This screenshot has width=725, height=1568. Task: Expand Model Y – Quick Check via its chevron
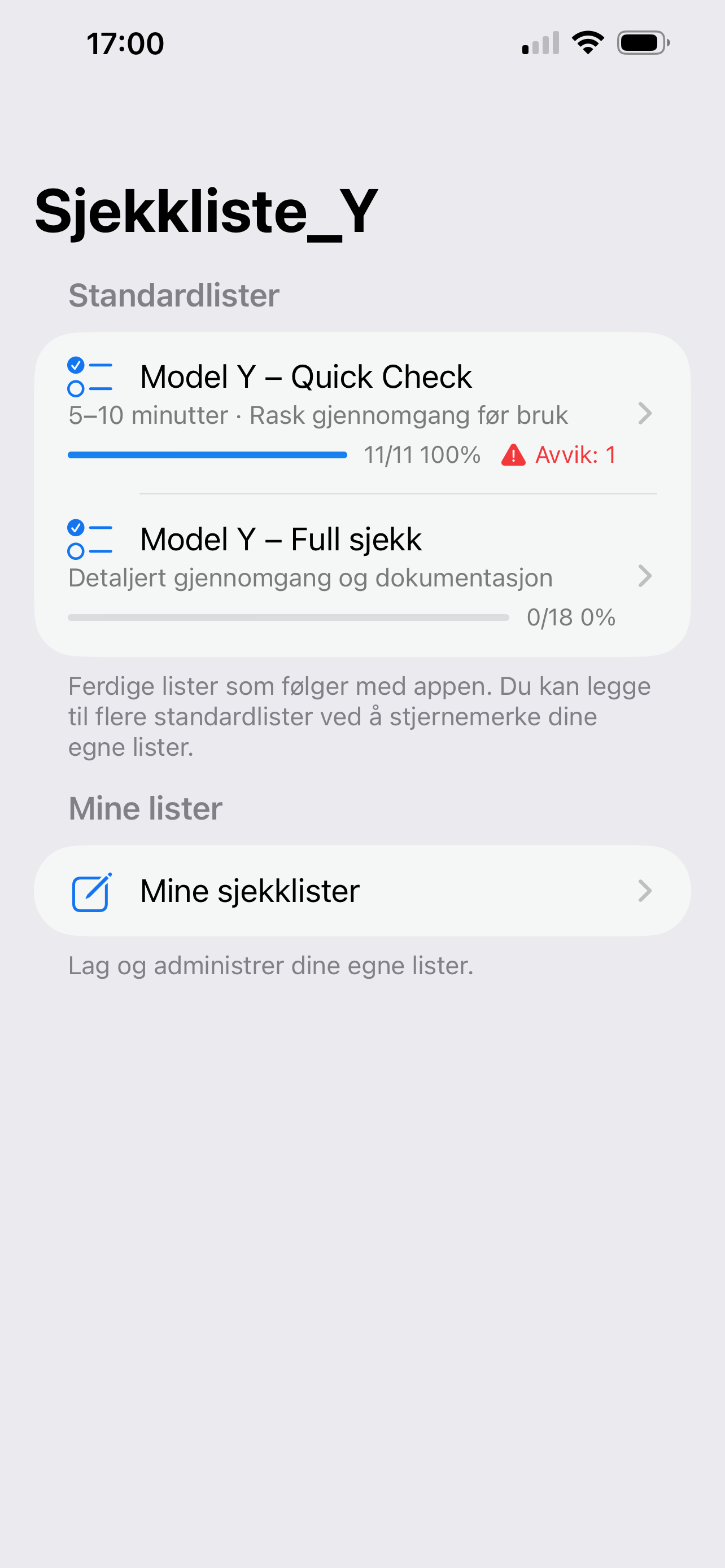[x=645, y=413]
